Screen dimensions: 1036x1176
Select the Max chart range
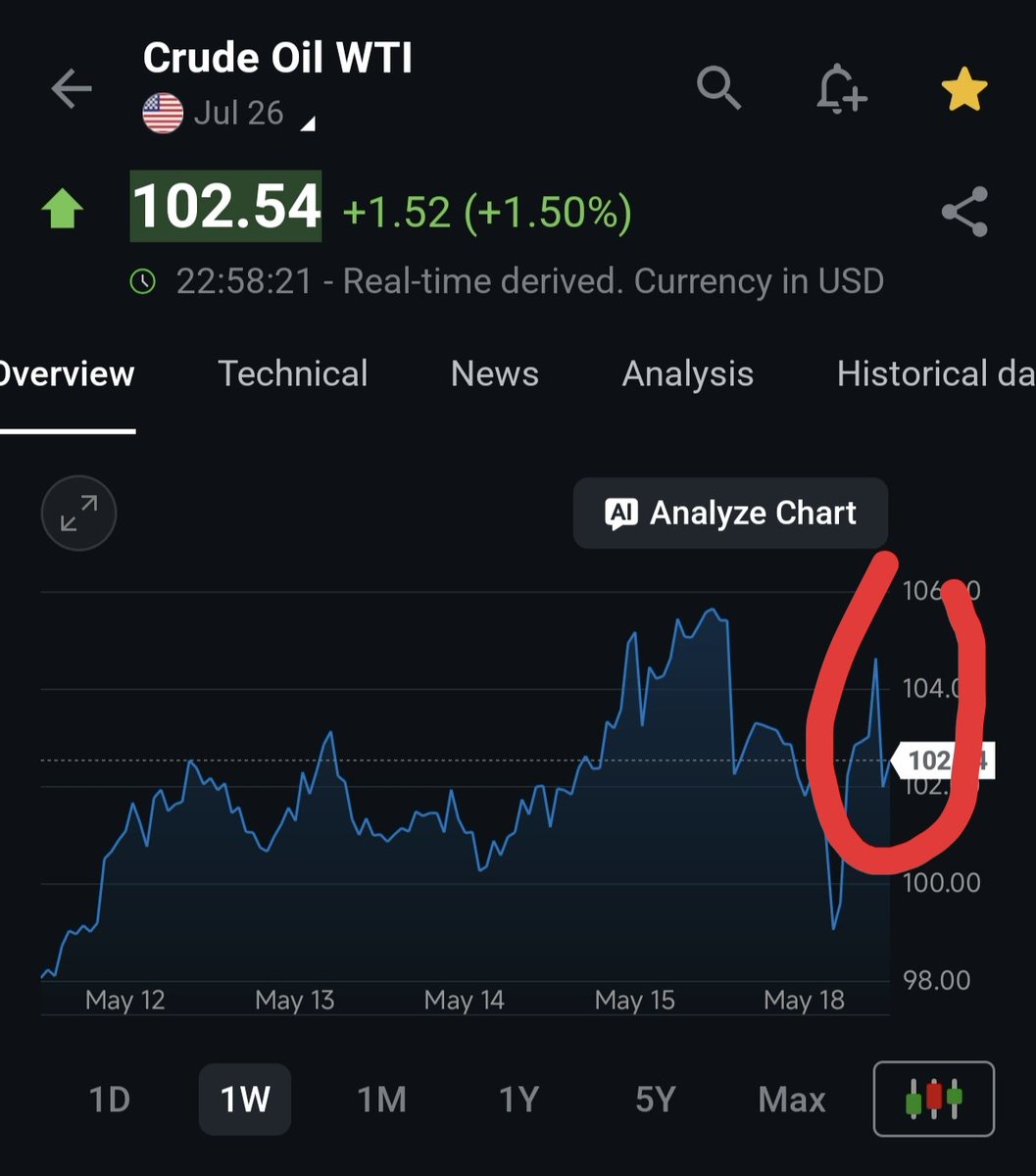pyautogui.click(x=791, y=1100)
